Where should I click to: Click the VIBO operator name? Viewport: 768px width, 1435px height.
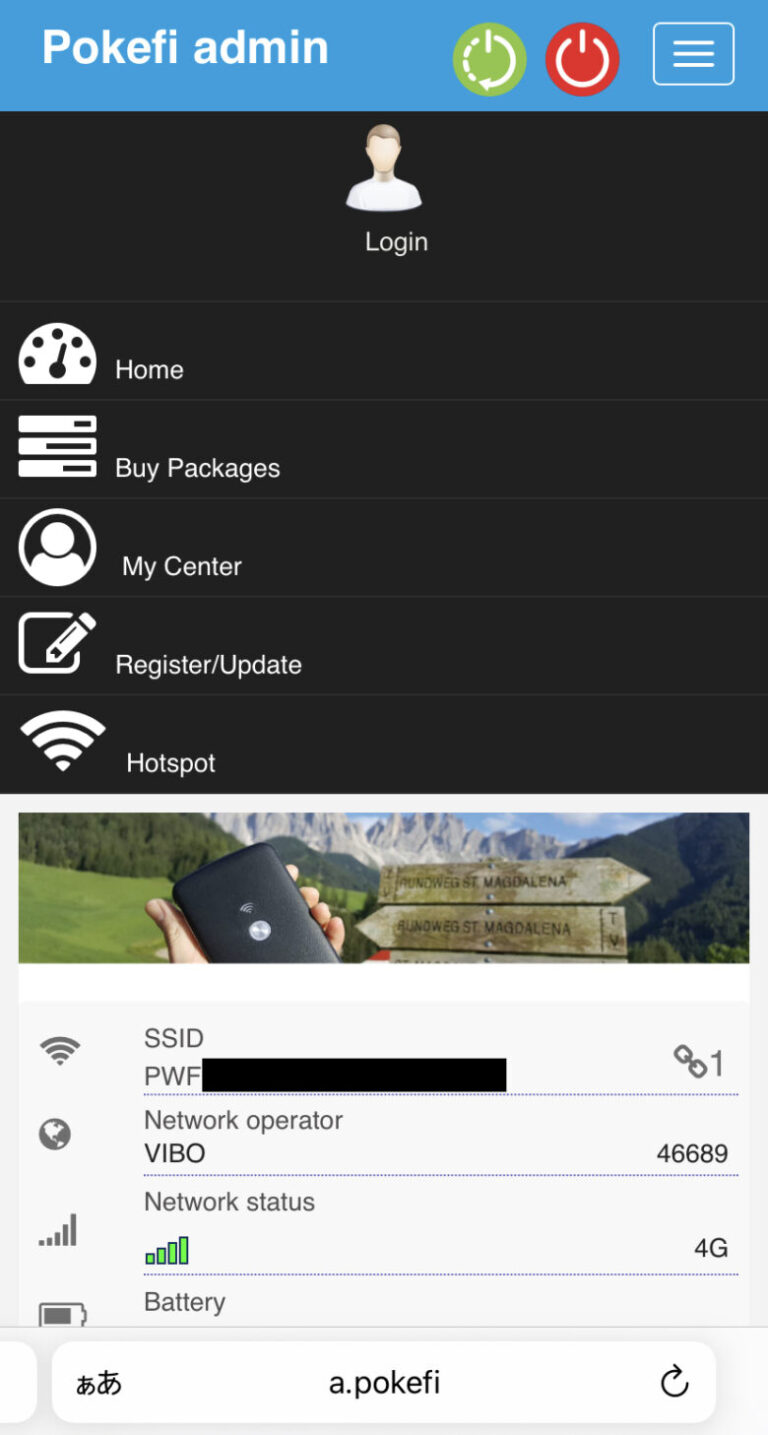(x=172, y=1153)
